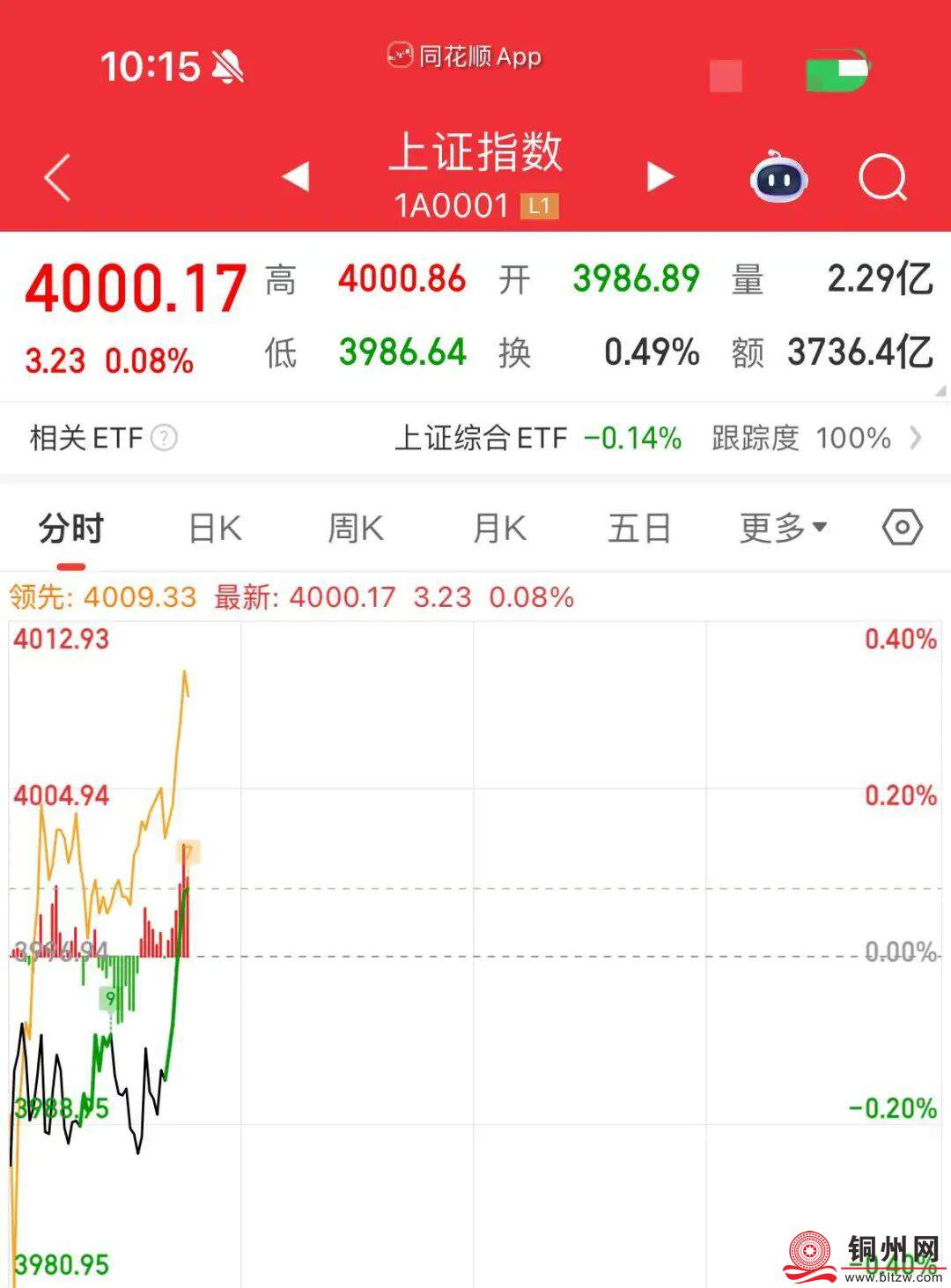Switch to the 日K chart tab

tap(215, 529)
